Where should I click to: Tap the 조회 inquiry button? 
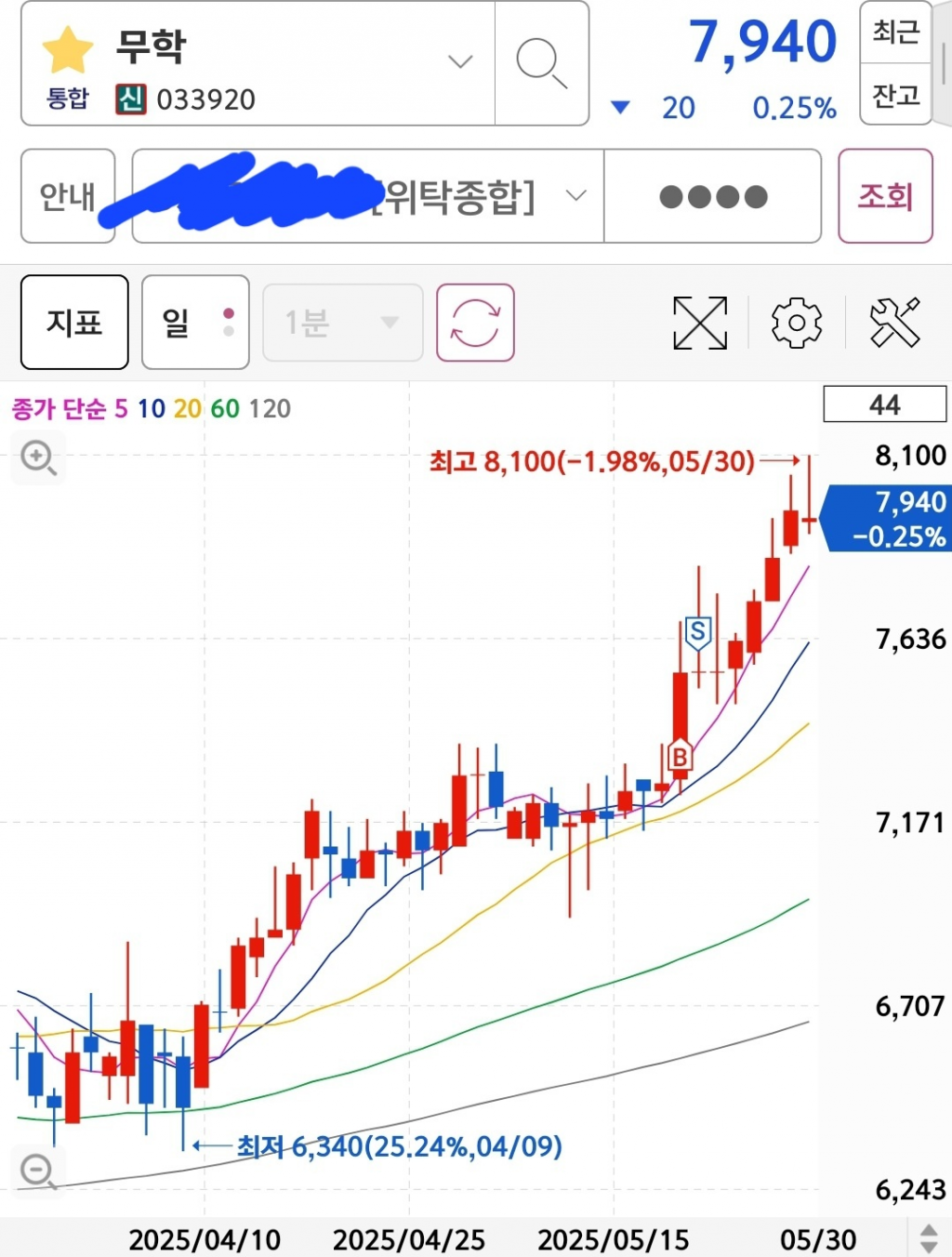pyautogui.click(x=884, y=196)
